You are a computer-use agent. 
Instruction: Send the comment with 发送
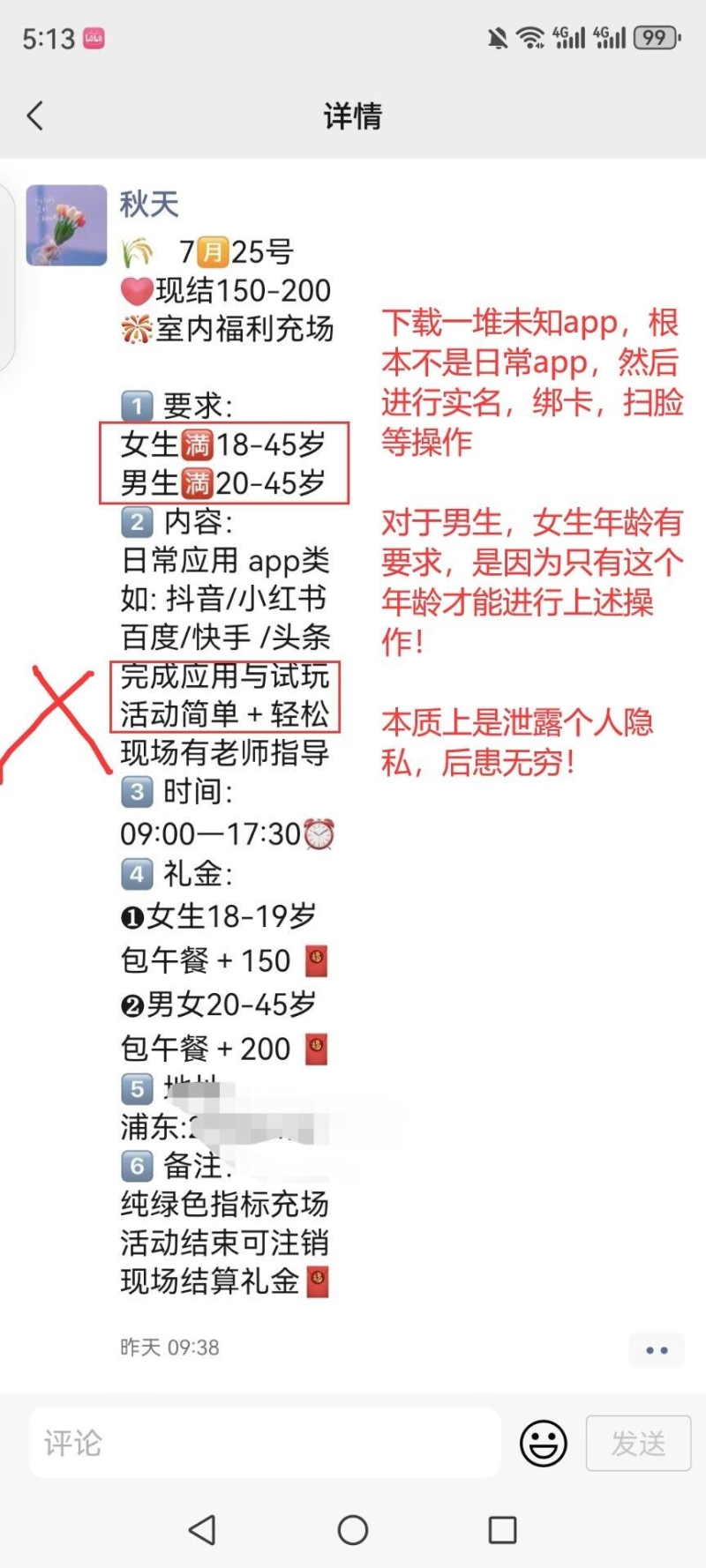click(x=638, y=1444)
